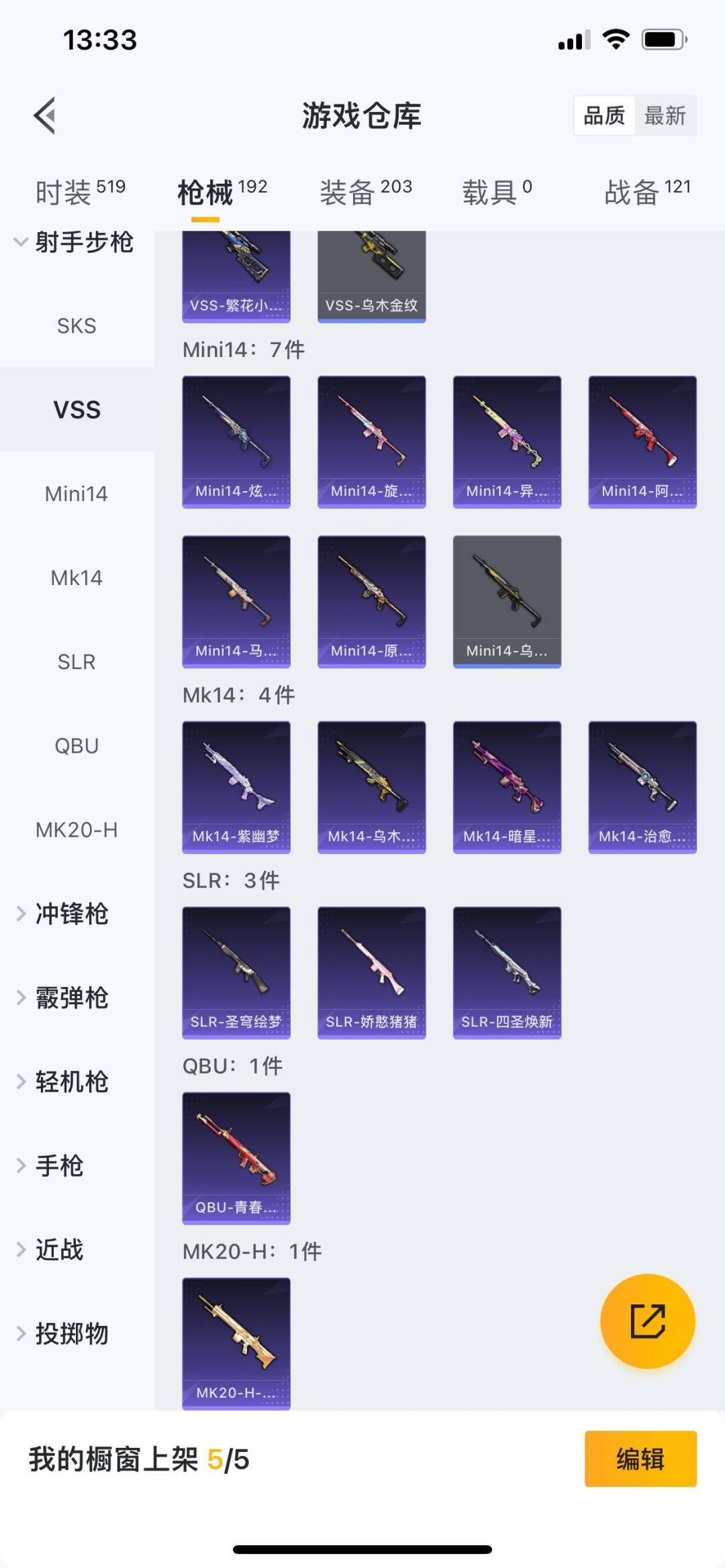Open the 载具 tab
Image resolution: width=725 pixels, height=1568 pixels.
[497, 193]
